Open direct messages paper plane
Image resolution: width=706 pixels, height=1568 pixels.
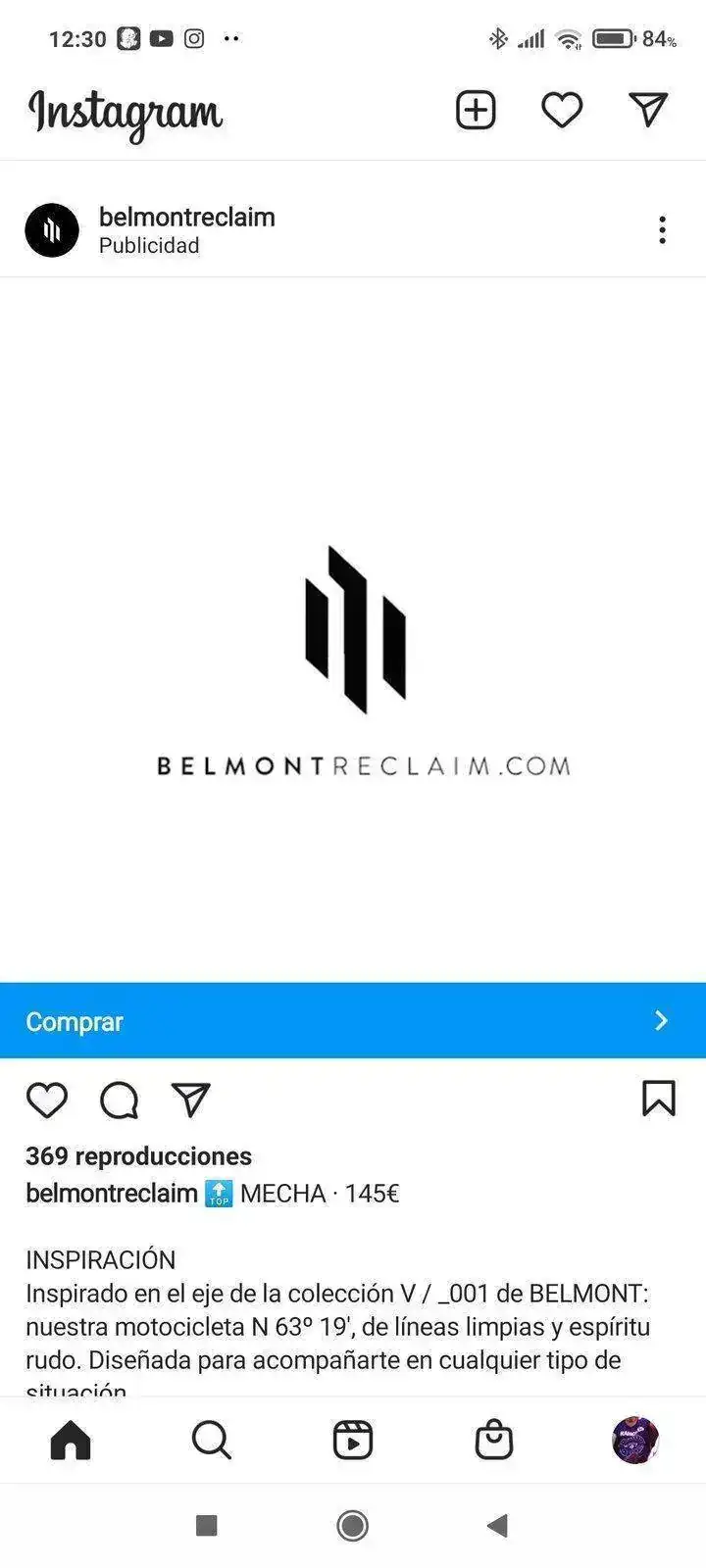[648, 110]
